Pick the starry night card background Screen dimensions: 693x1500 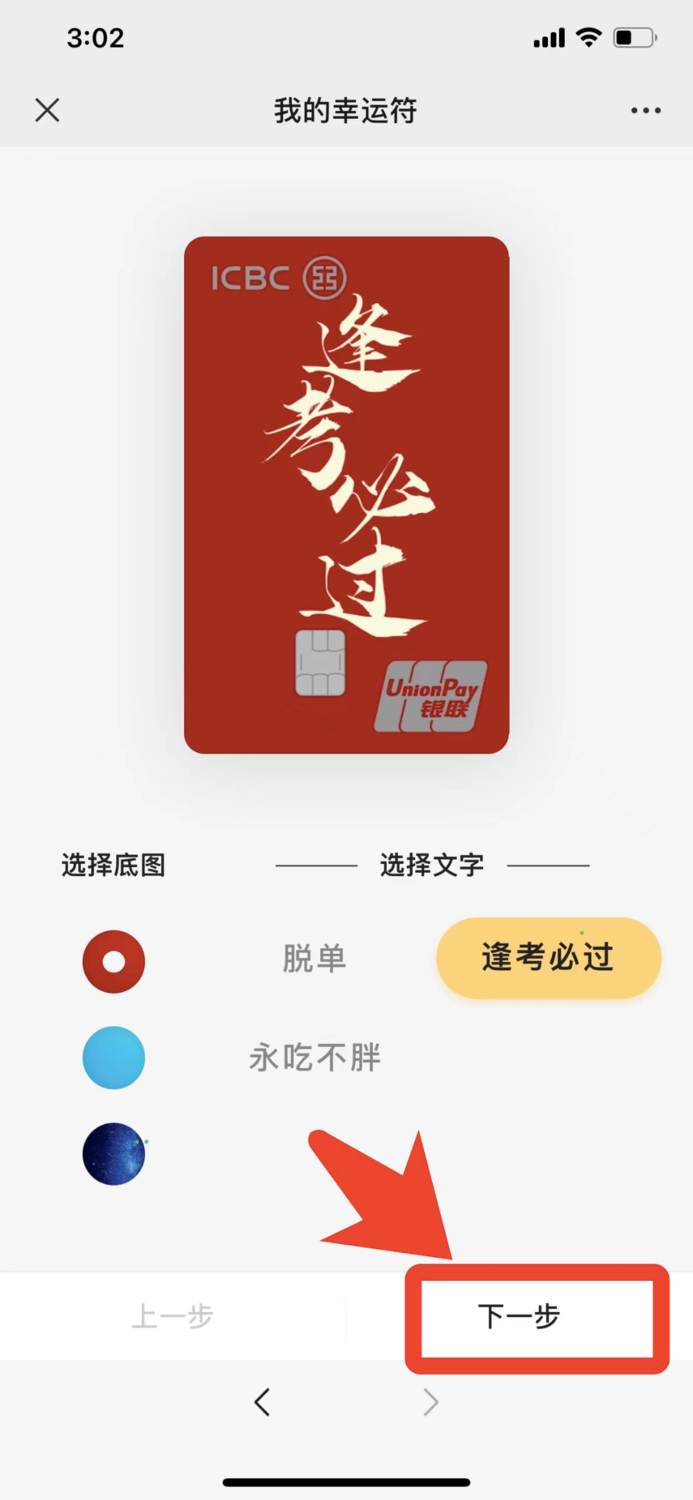coord(114,1153)
